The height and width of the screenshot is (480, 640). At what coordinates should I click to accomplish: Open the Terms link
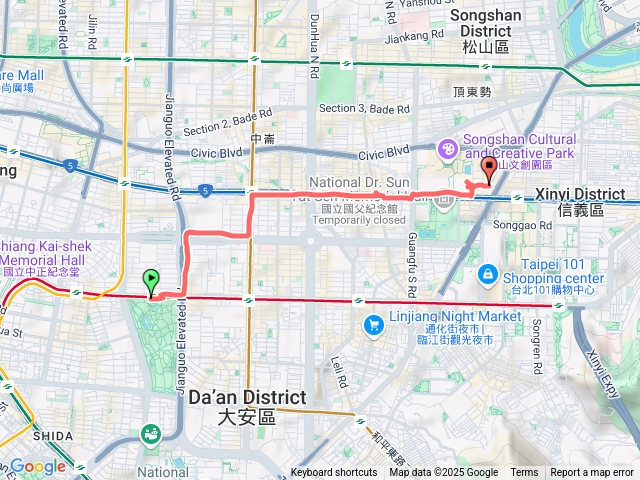click(524, 473)
